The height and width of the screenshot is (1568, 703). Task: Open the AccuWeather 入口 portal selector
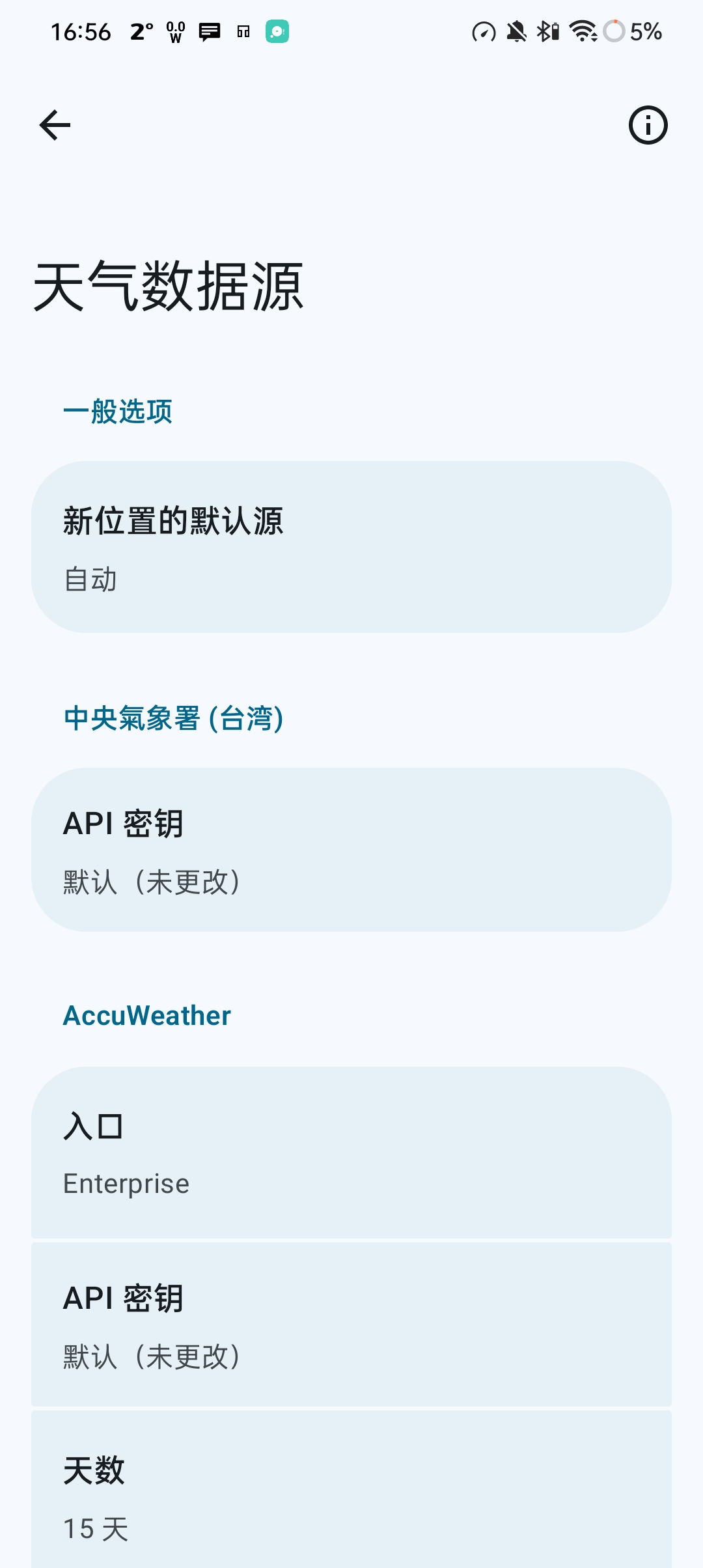[351, 1153]
